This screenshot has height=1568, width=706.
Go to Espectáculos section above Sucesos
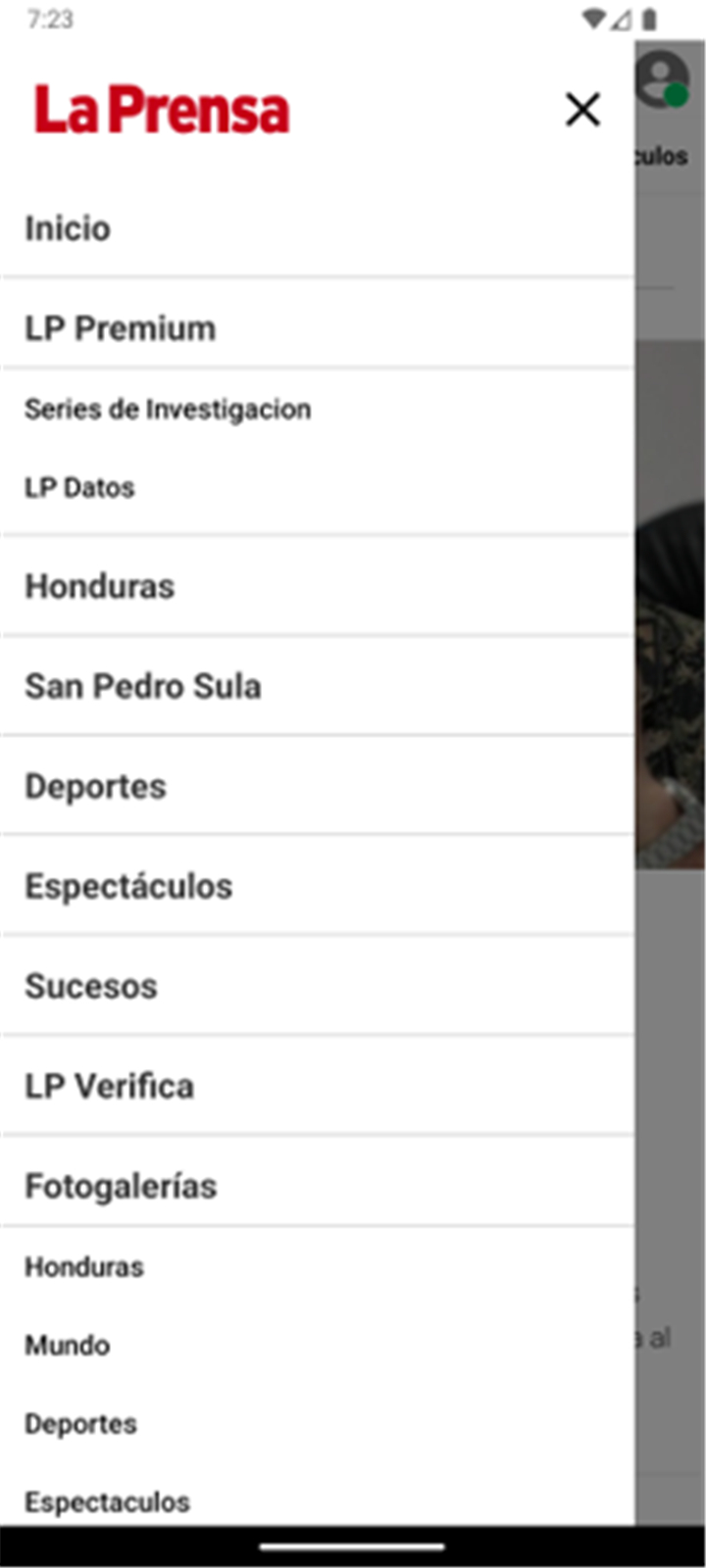[318, 886]
